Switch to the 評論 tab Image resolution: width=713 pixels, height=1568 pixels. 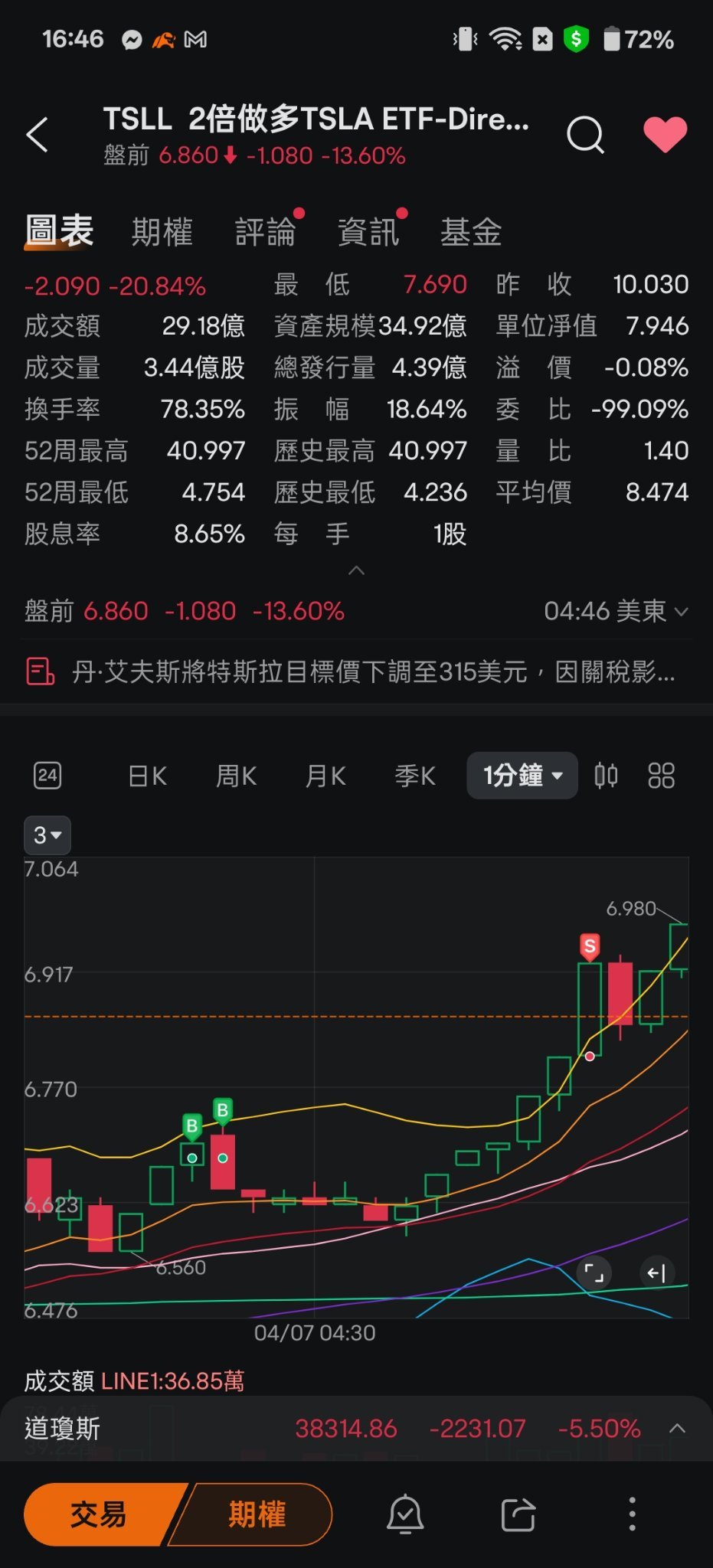point(265,232)
